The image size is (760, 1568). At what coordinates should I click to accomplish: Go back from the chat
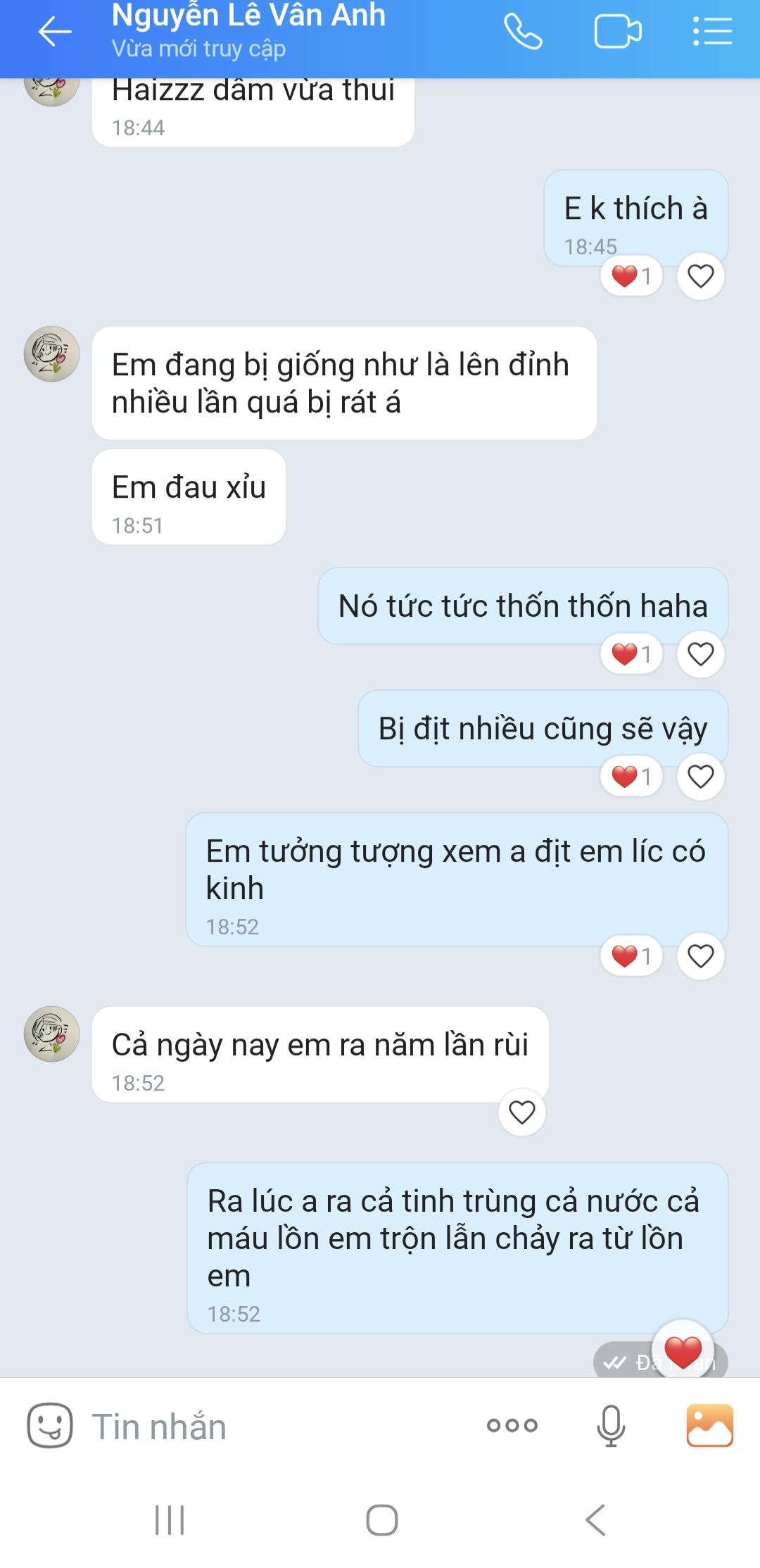(54, 32)
